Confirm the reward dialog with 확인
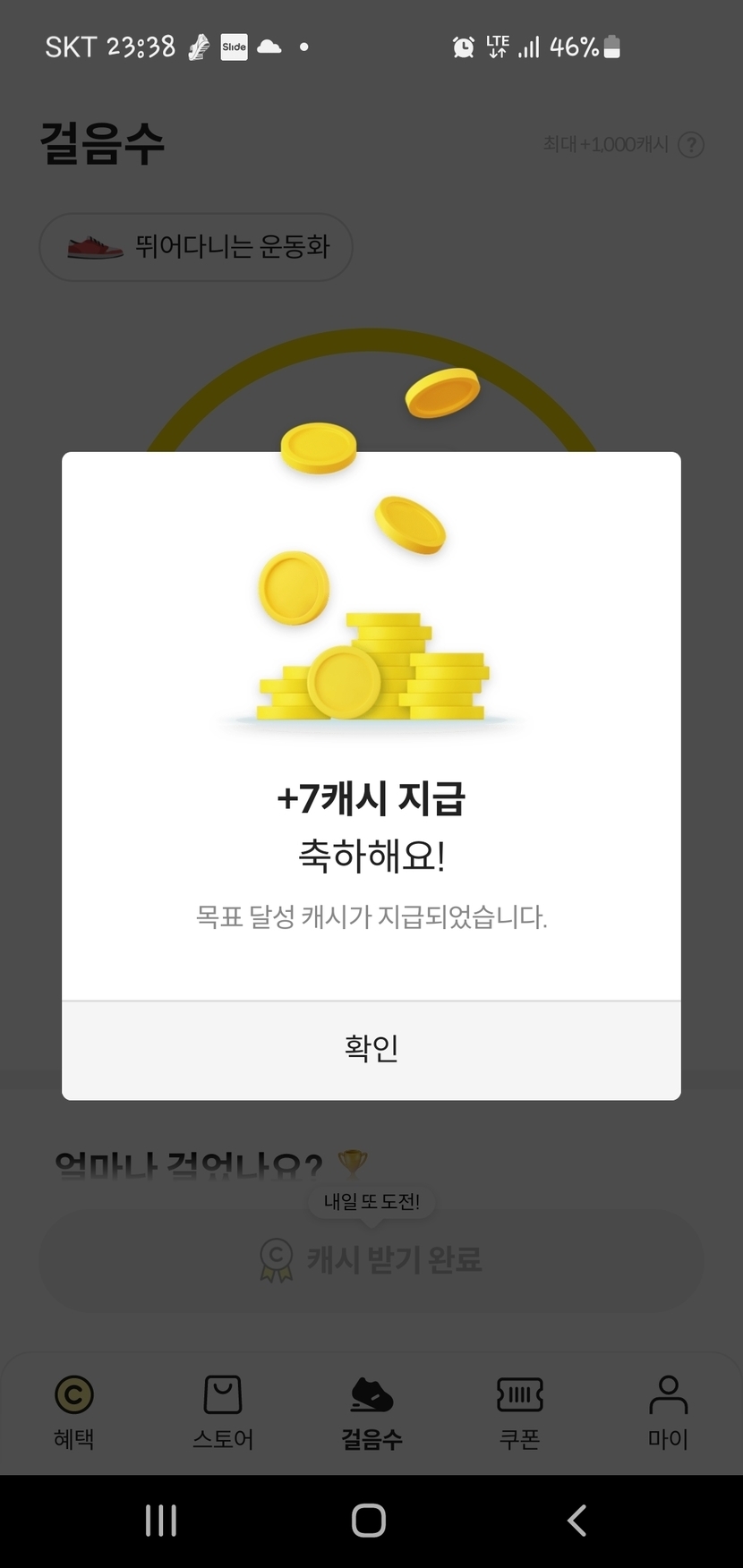 point(371,1049)
